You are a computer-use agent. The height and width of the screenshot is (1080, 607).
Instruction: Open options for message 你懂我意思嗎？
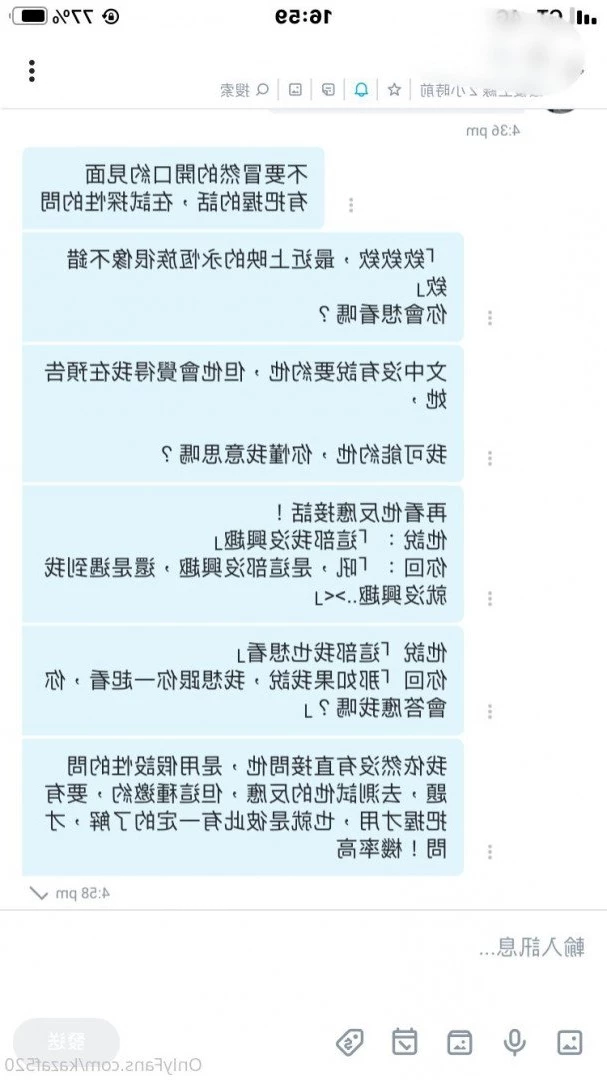pos(489,458)
